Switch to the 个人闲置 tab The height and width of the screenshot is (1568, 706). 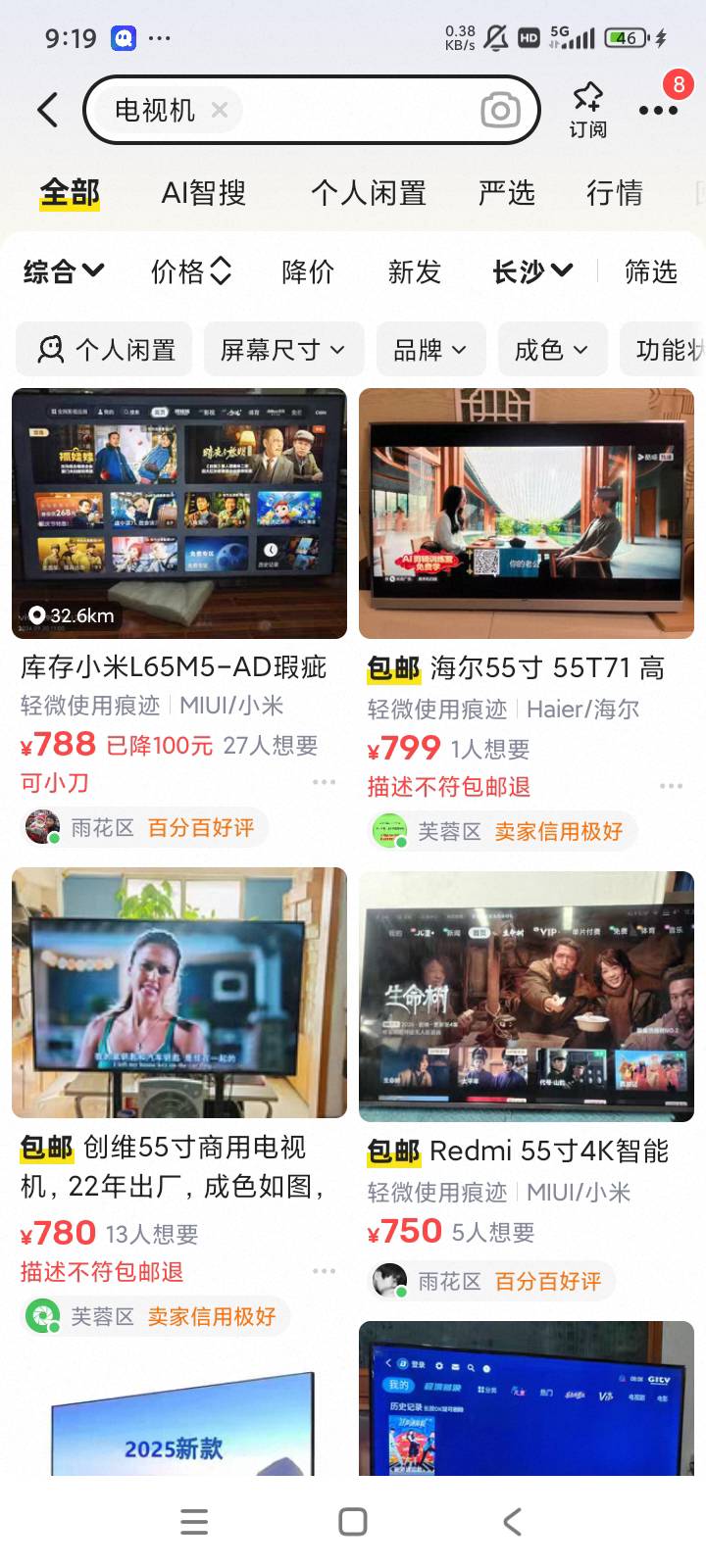pyautogui.click(x=368, y=193)
